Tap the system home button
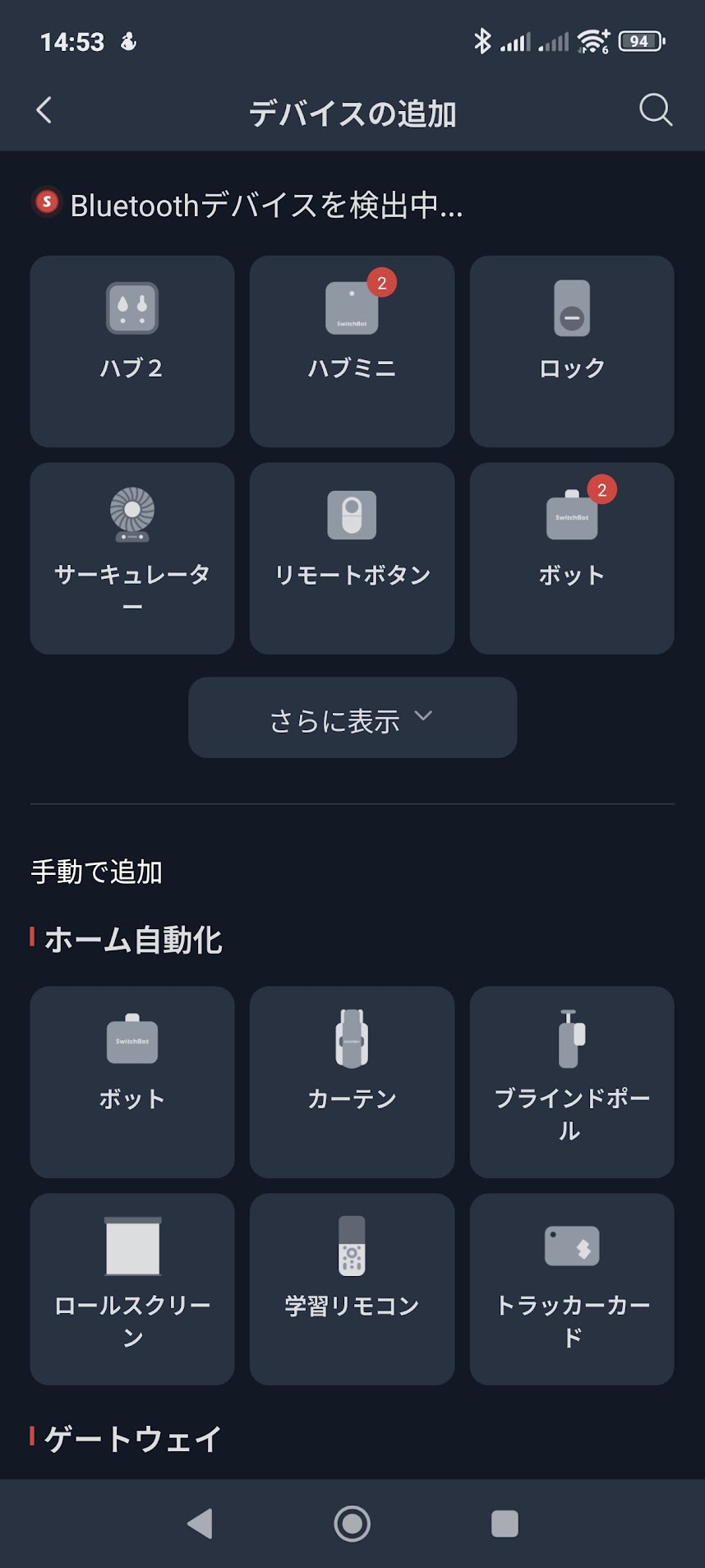The height and width of the screenshot is (1568, 705). (352, 1524)
